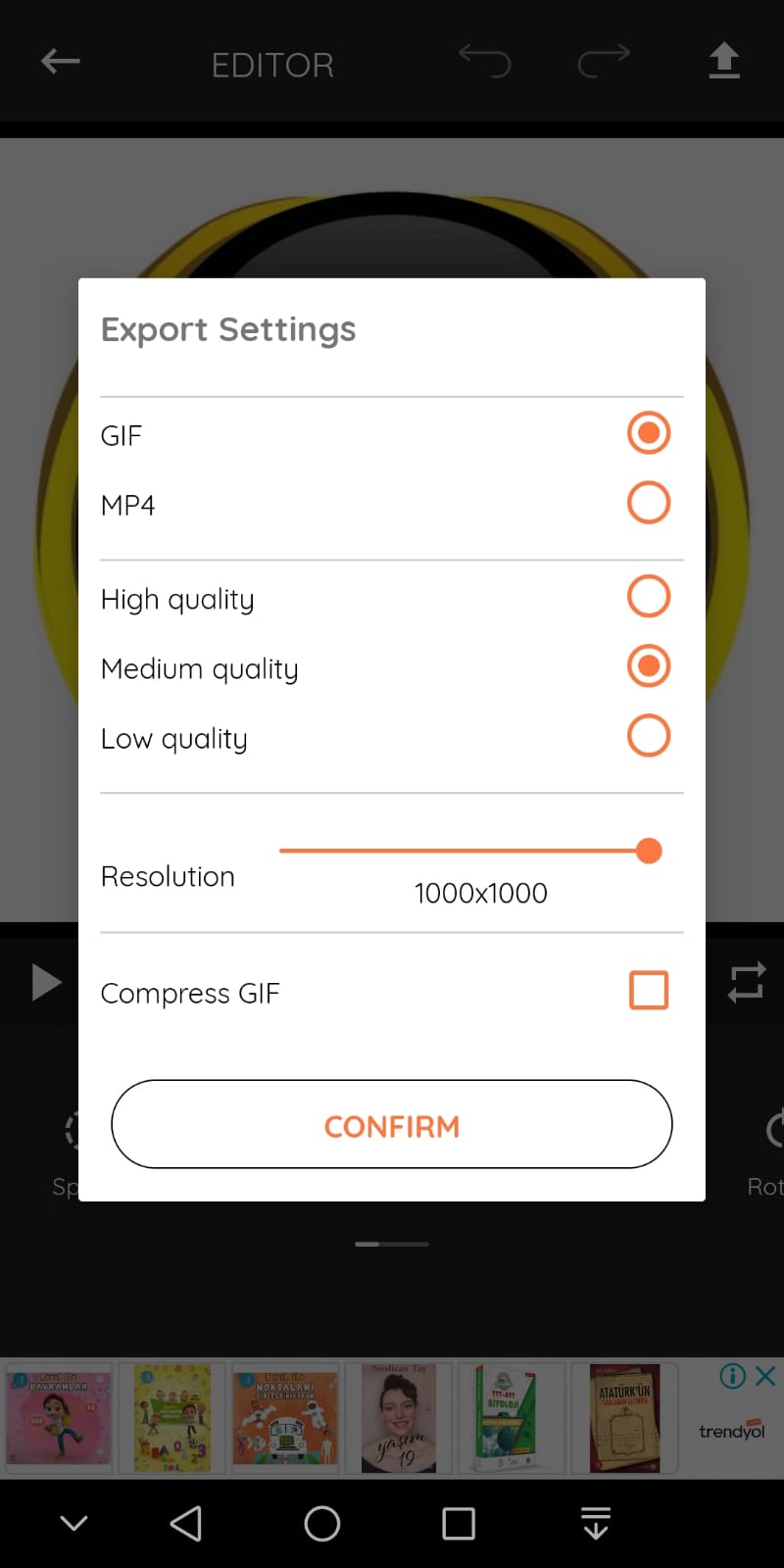The width and height of the screenshot is (784, 1568).
Task: Tap the Resolution slider handle
Action: pyautogui.click(x=648, y=851)
